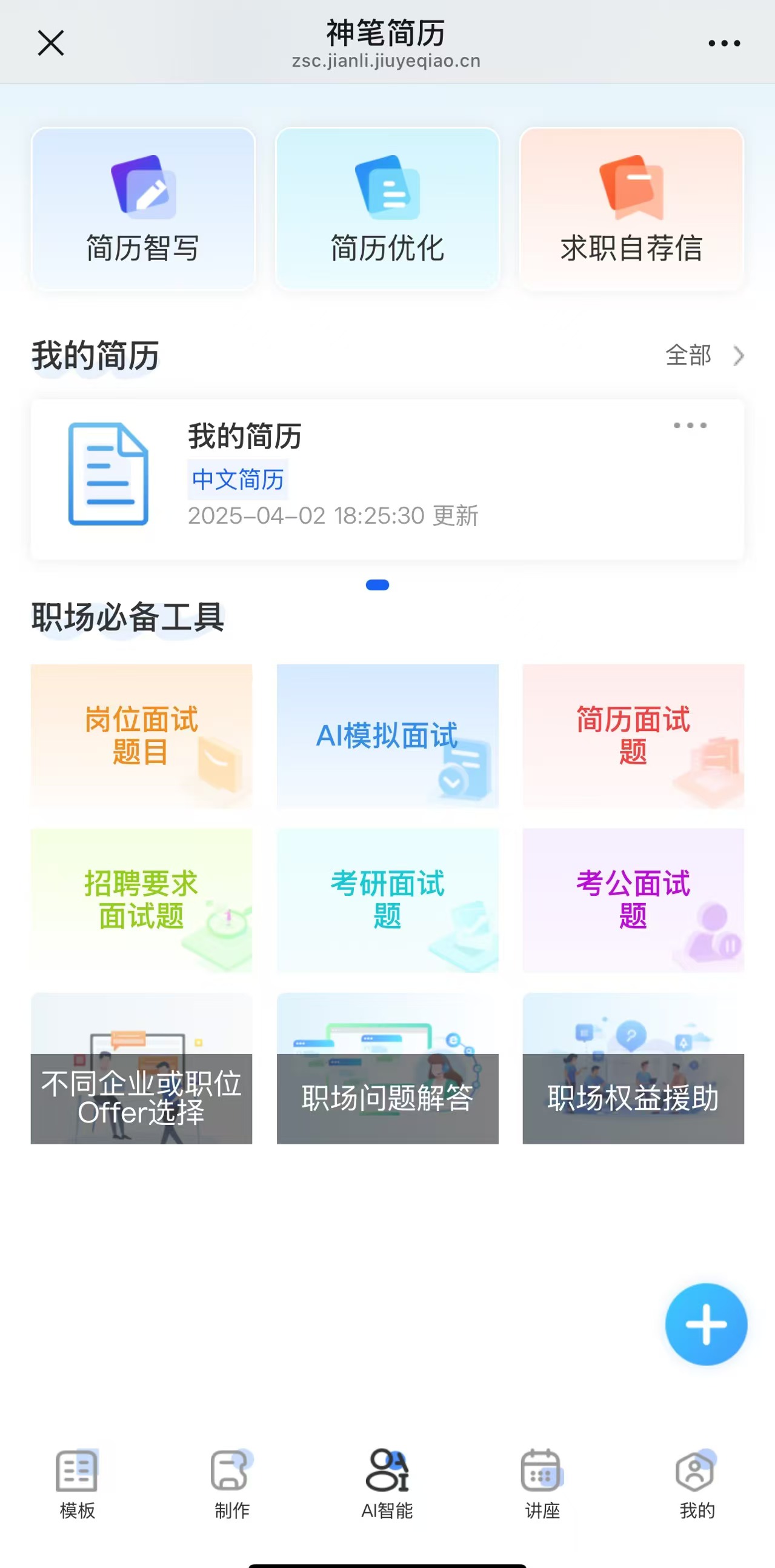This screenshot has width=775, height=1568.
Task: Tap the blue plus floating button
Action: click(706, 1324)
